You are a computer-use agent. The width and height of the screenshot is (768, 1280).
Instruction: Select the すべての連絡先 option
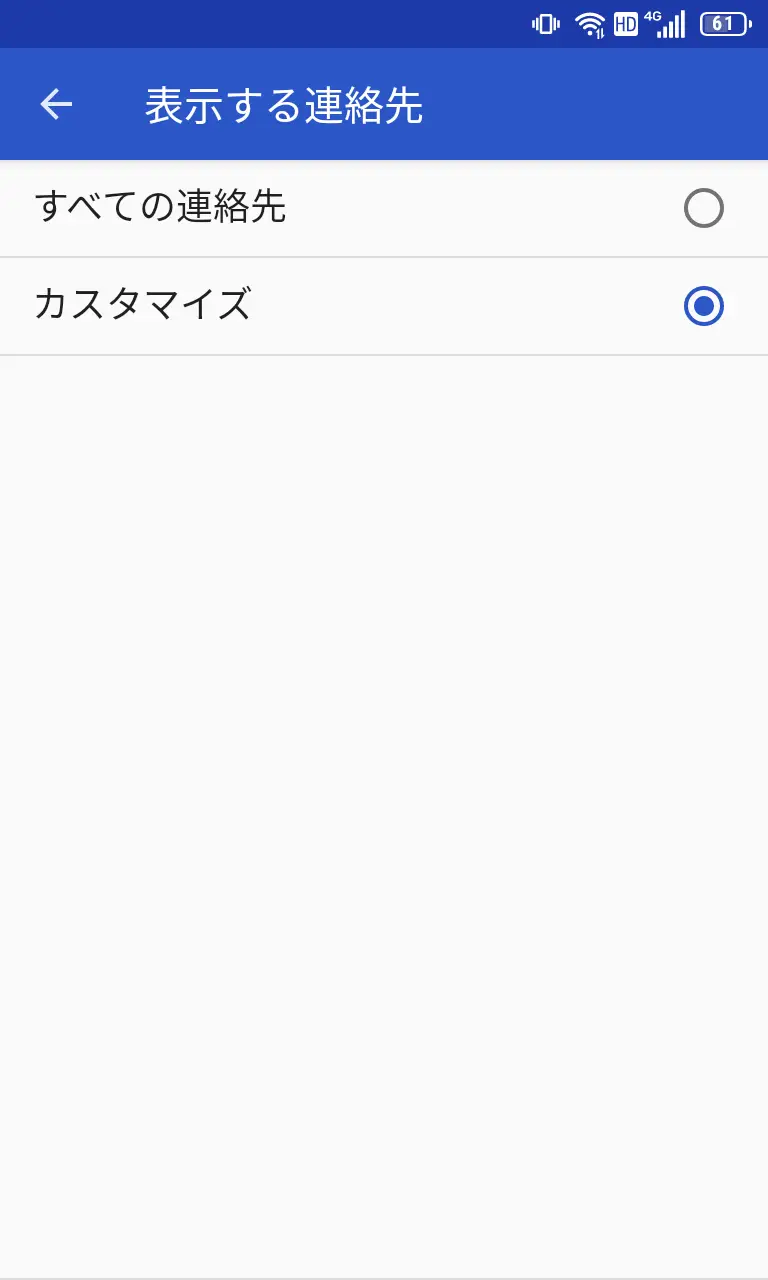pyautogui.click(x=703, y=208)
